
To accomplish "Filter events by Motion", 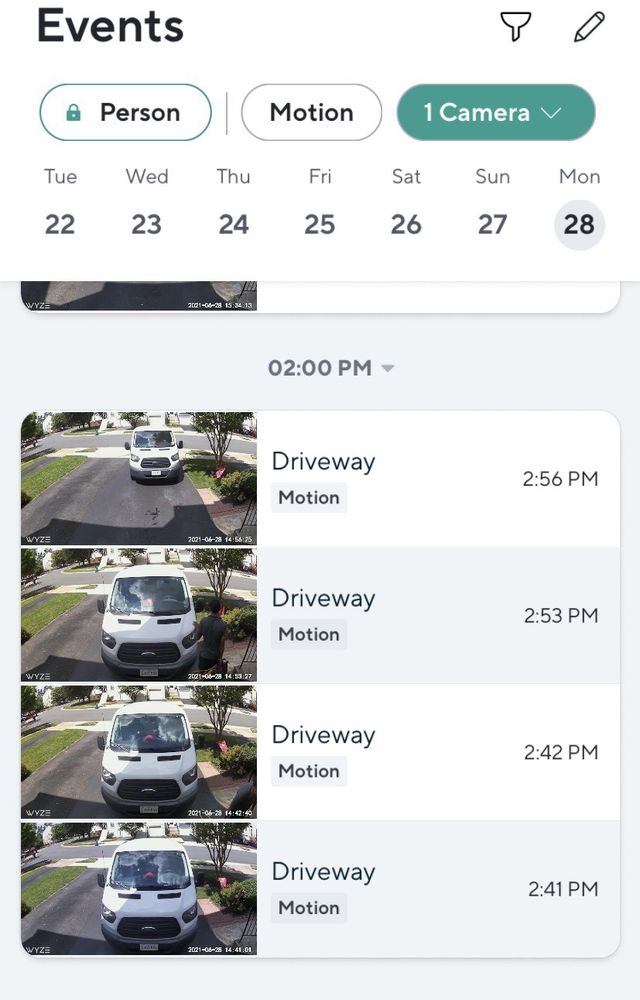I will click(x=311, y=112).
